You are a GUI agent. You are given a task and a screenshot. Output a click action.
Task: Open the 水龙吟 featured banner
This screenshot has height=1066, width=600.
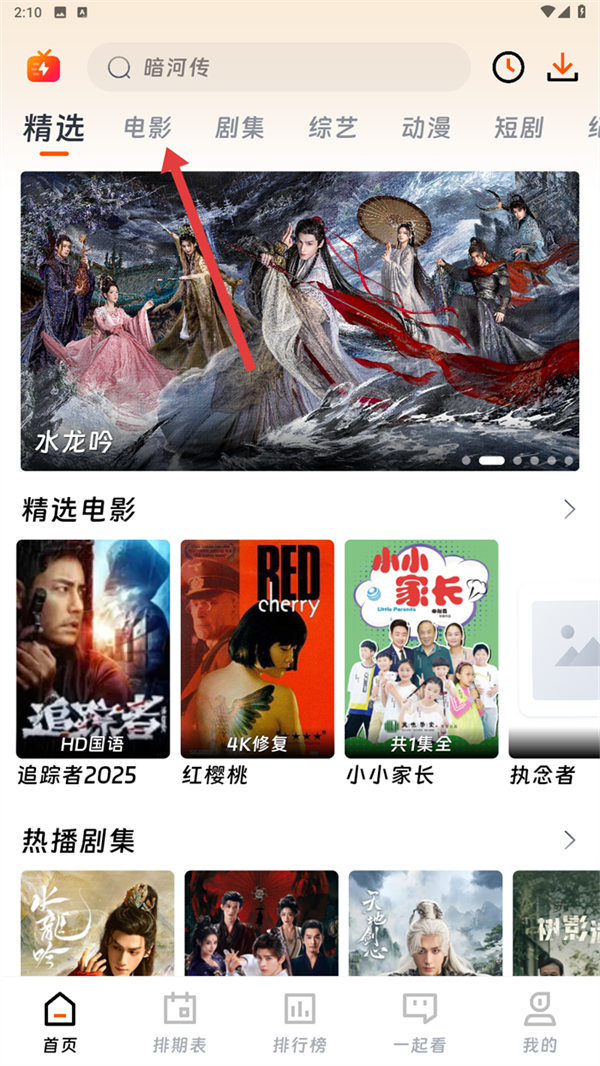300,320
